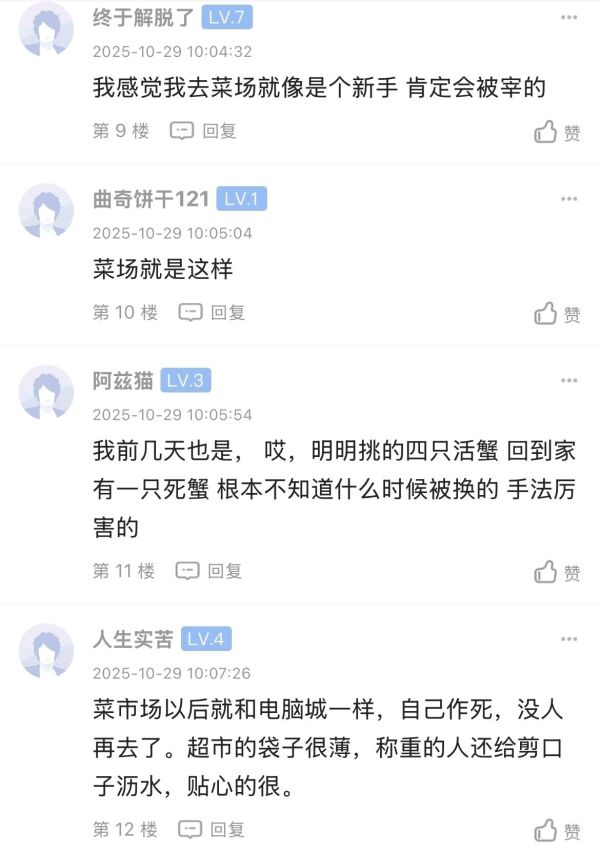The image size is (600, 850).
Task: Reply to 阿兹猫's 11th floor comment
Action: pyautogui.click(x=209, y=571)
